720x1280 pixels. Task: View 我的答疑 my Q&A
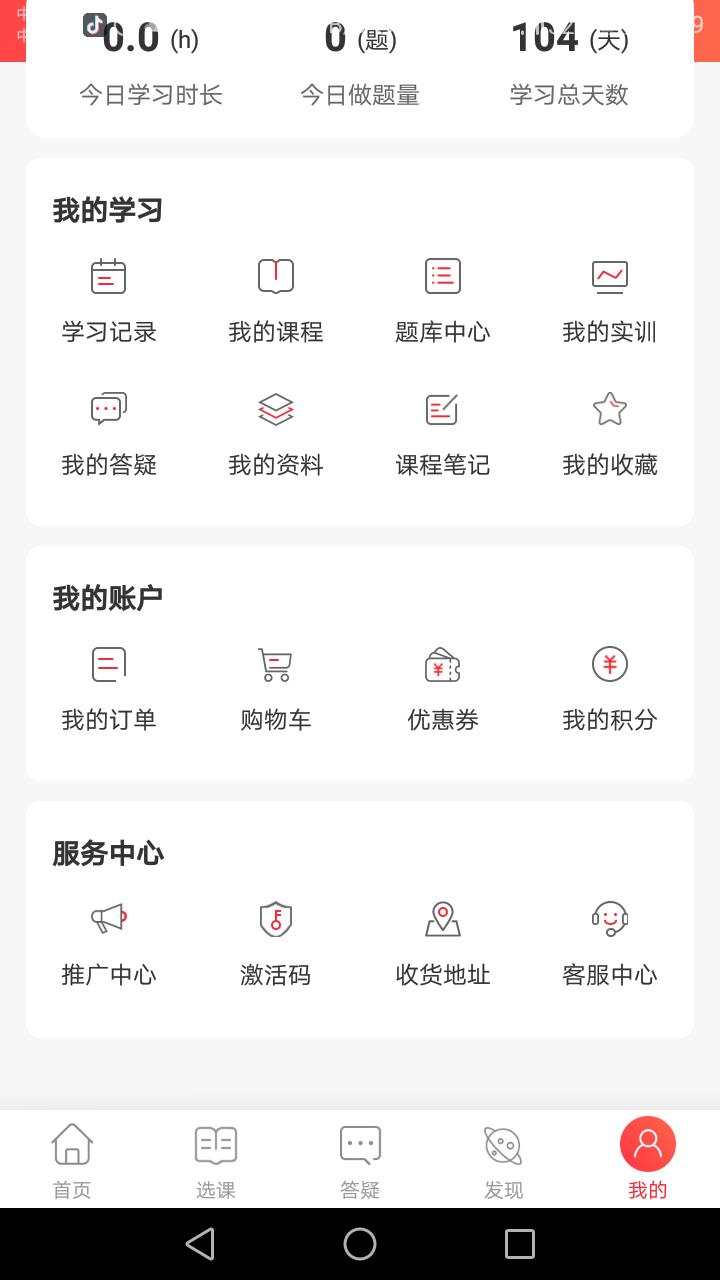click(109, 433)
